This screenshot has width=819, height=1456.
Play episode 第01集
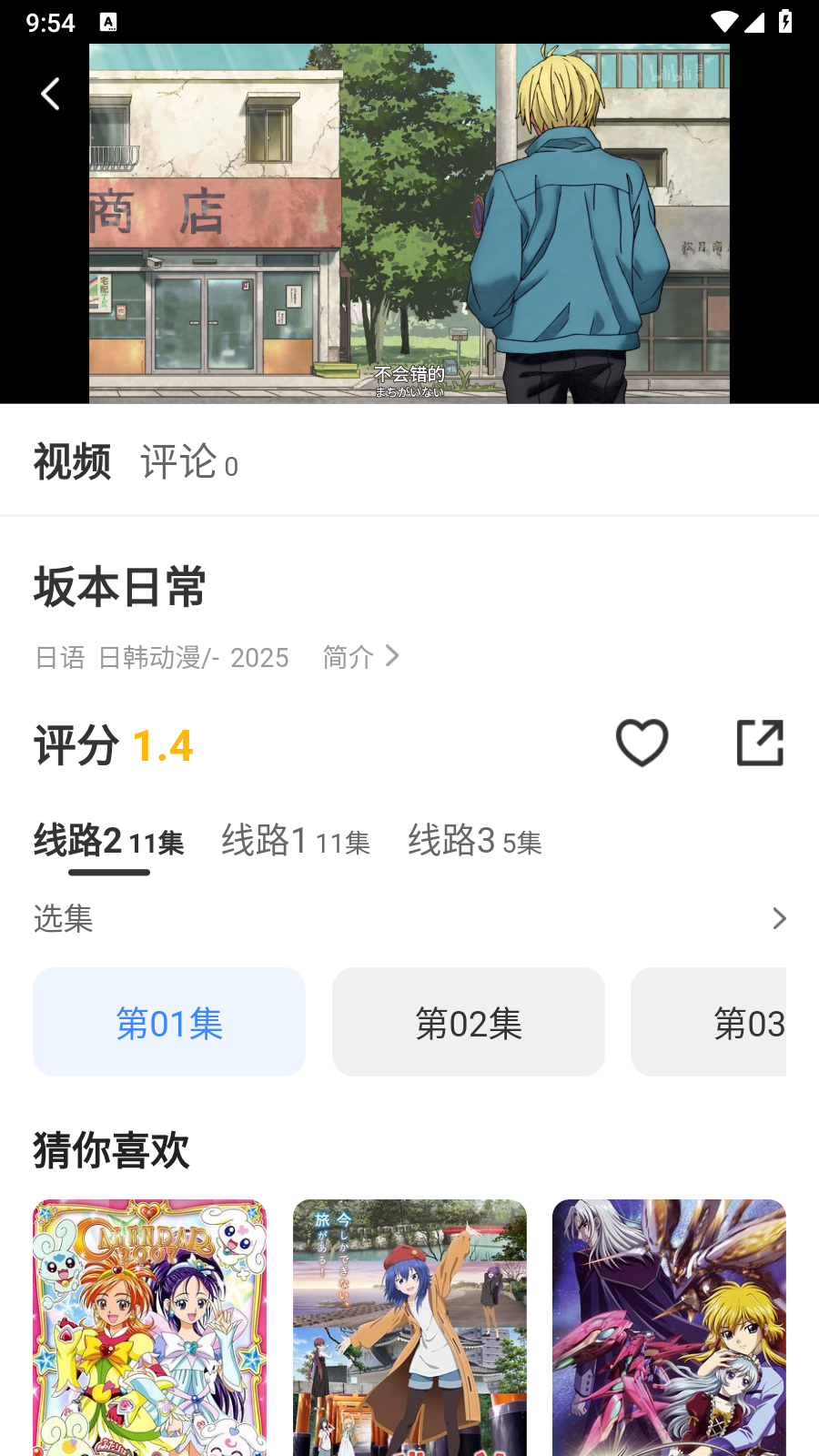coord(169,1022)
